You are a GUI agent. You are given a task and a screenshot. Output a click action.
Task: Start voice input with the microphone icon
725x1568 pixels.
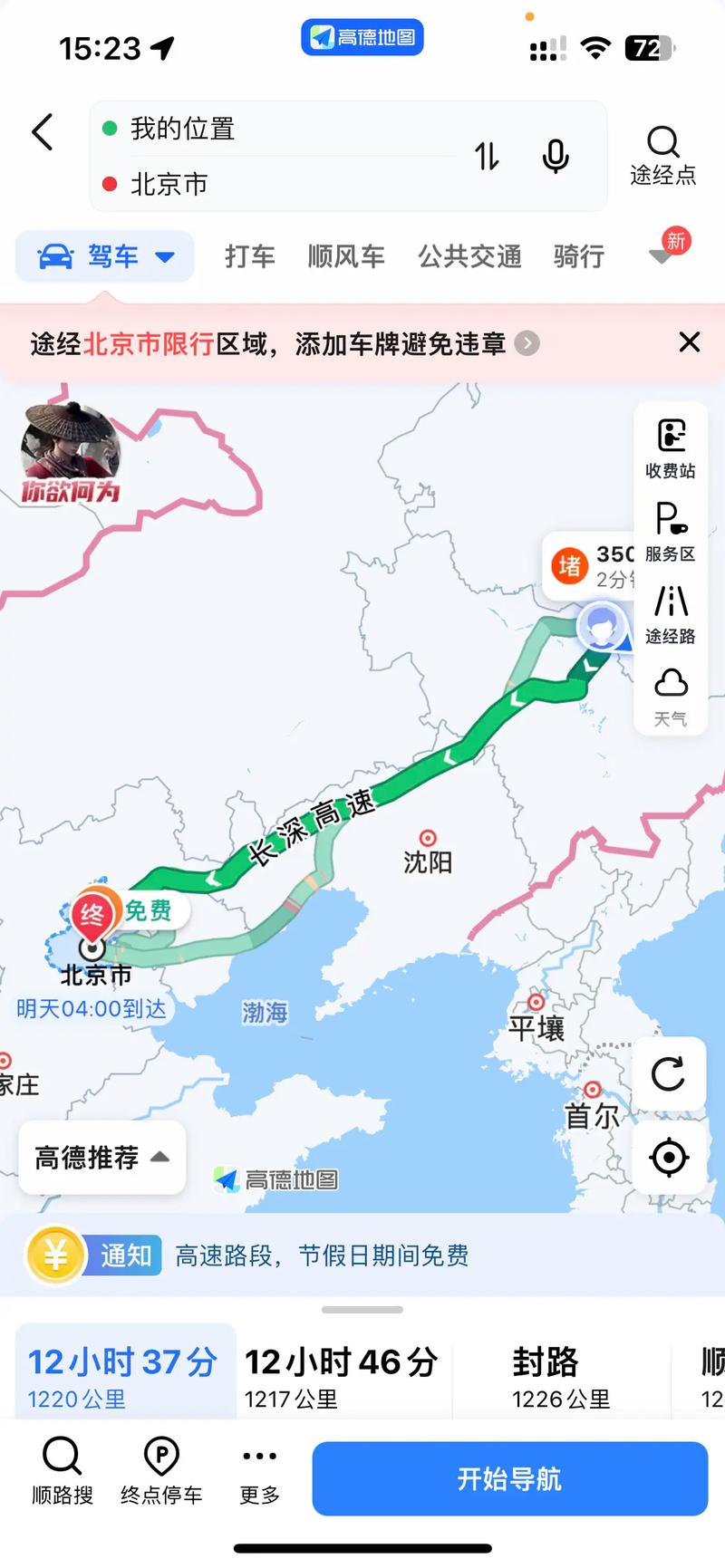tap(555, 156)
